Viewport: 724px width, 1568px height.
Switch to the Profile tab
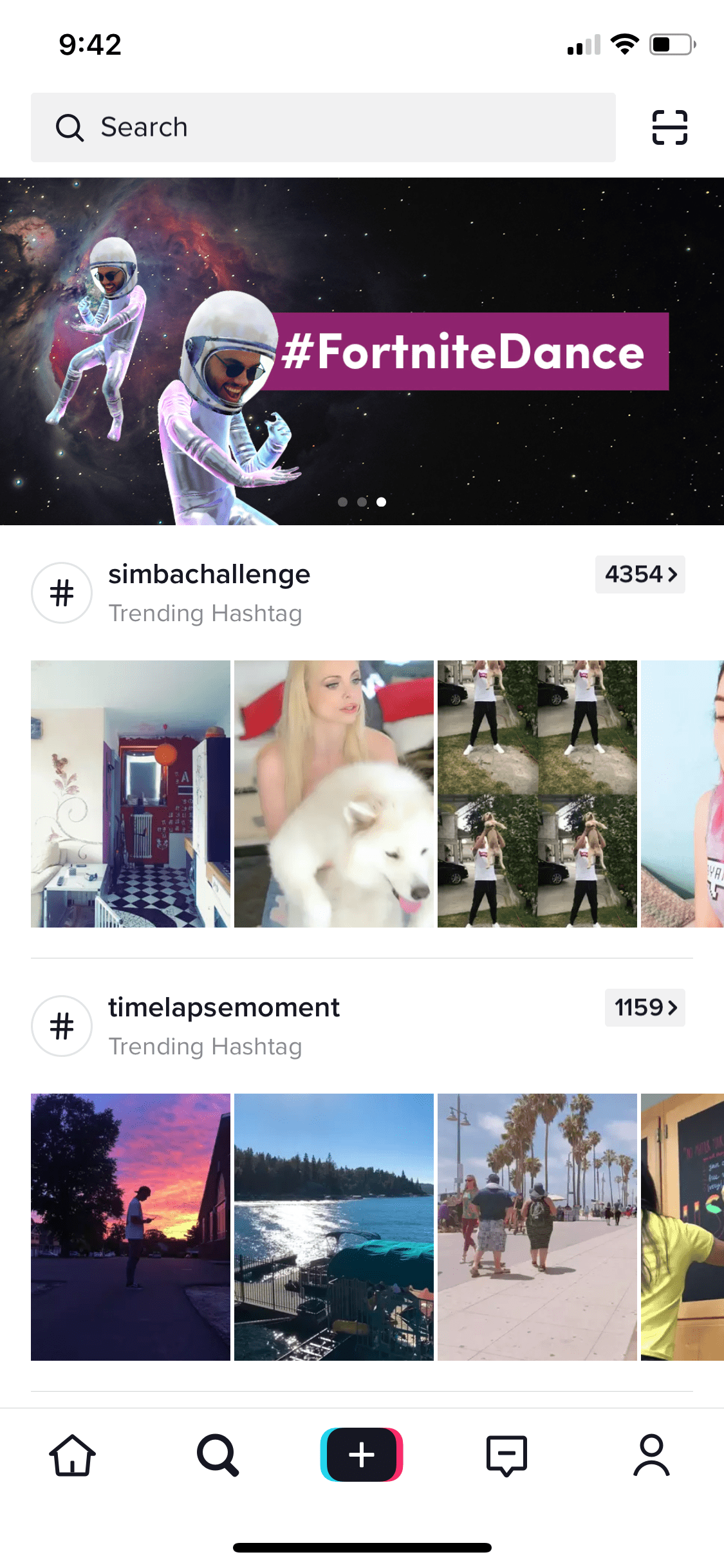(651, 1455)
